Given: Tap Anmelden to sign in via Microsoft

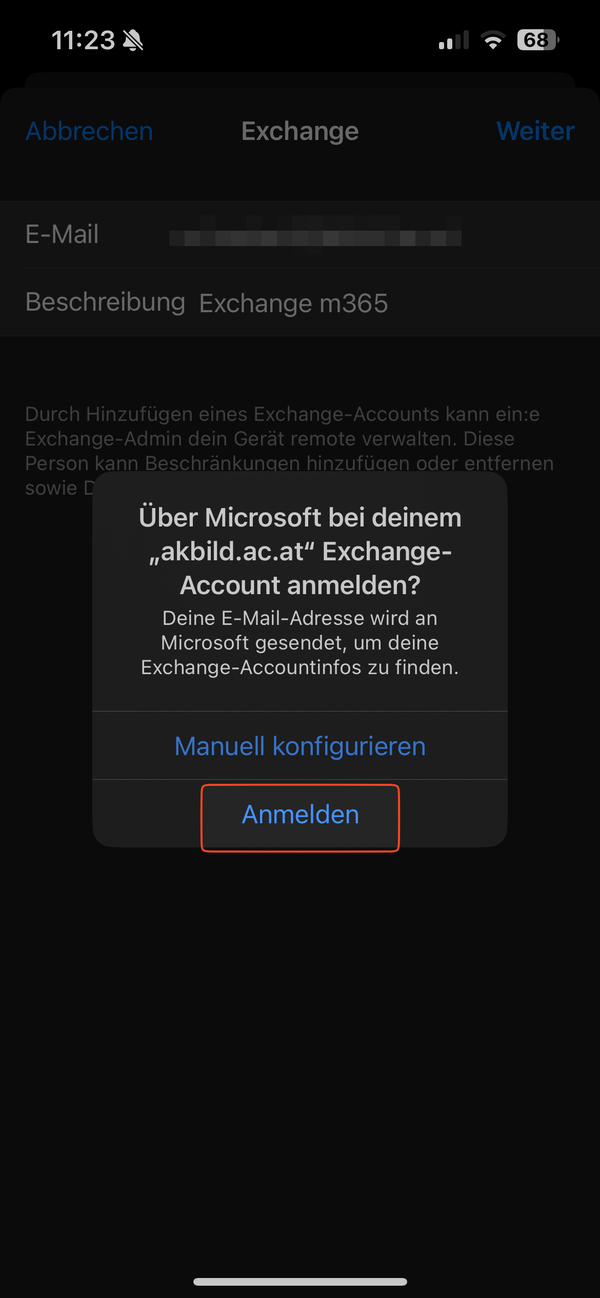Looking at the screenshot, I should (x=300, y=815).
